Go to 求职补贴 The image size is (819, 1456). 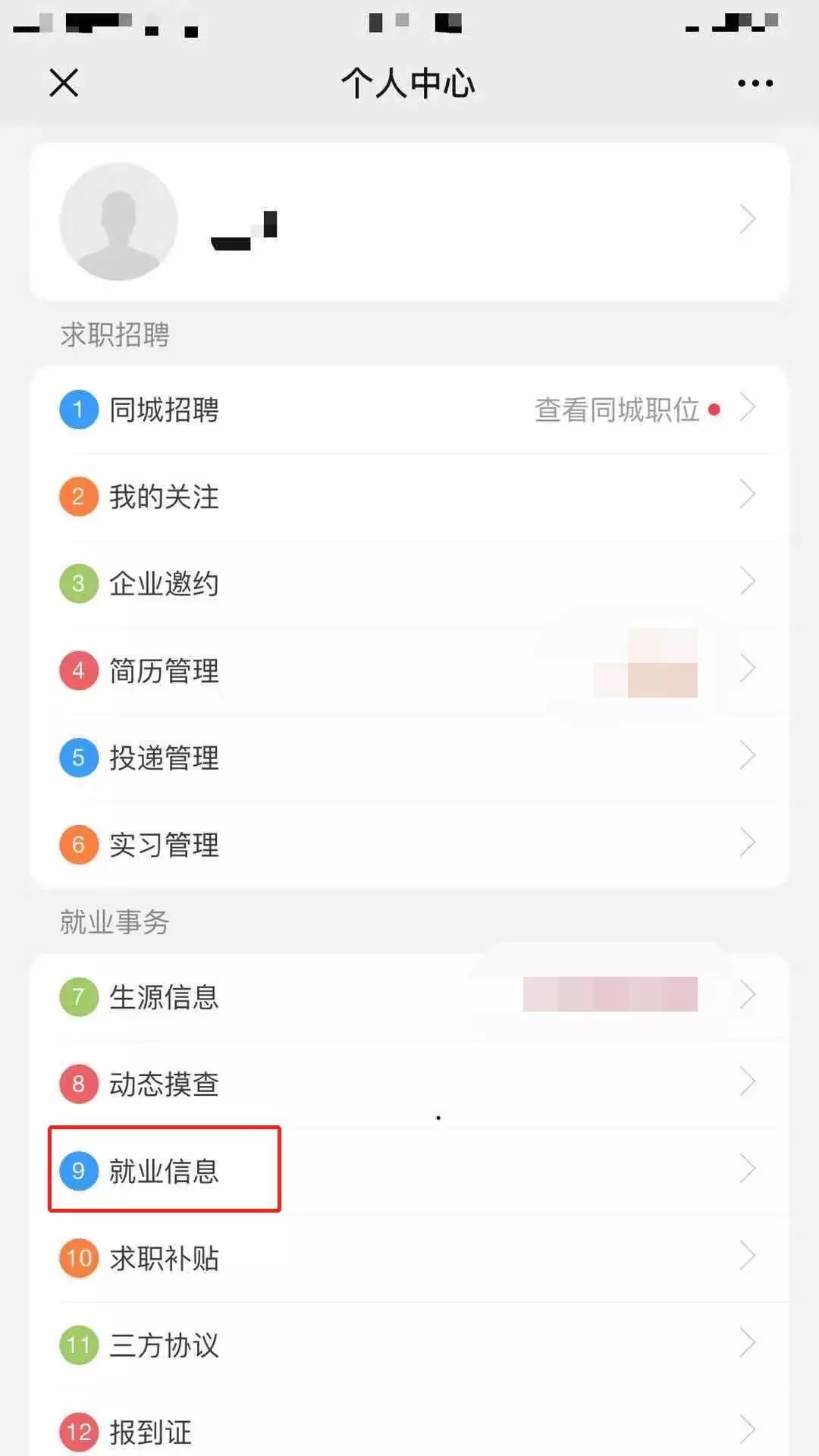click(409, 1258)
